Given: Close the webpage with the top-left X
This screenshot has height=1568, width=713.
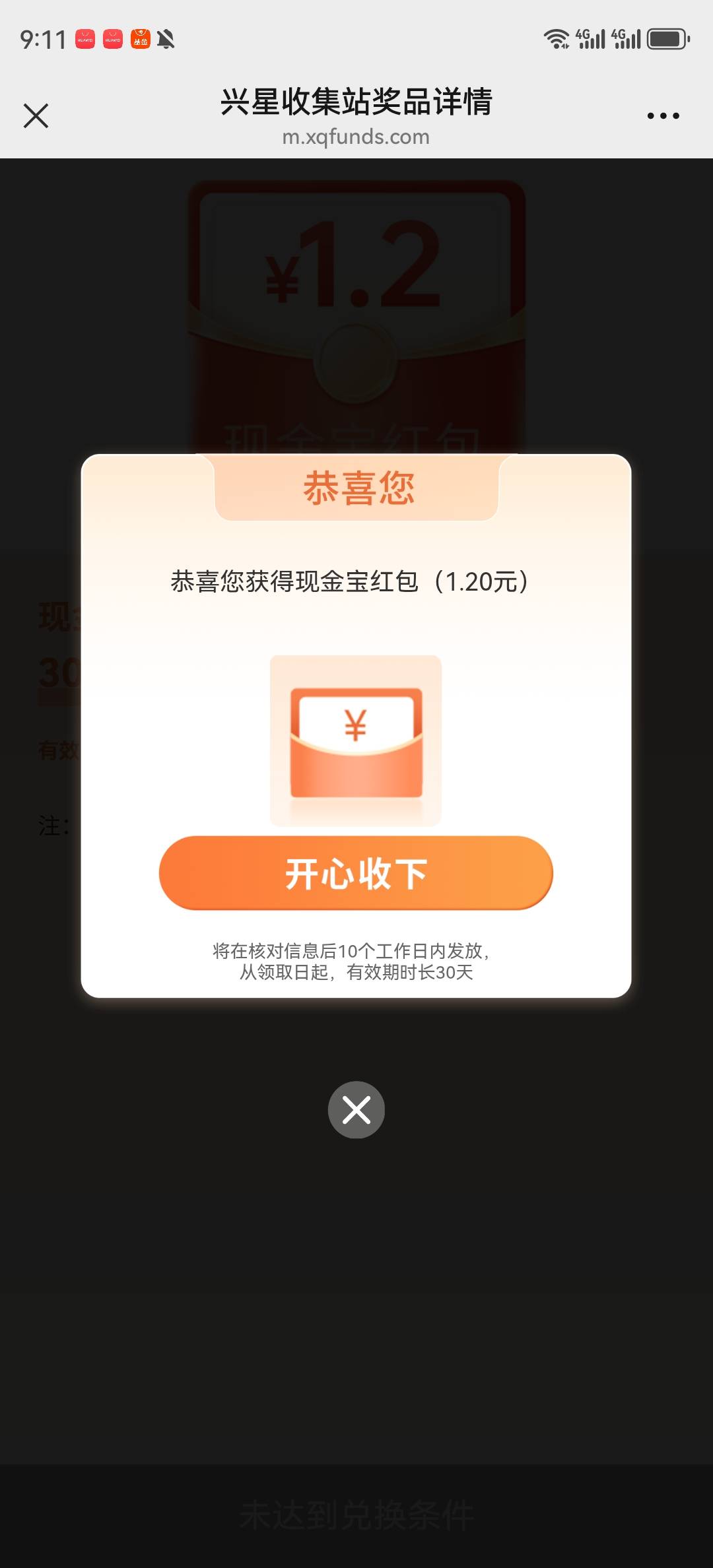Looking at the screenshot, I should (36, 115).
